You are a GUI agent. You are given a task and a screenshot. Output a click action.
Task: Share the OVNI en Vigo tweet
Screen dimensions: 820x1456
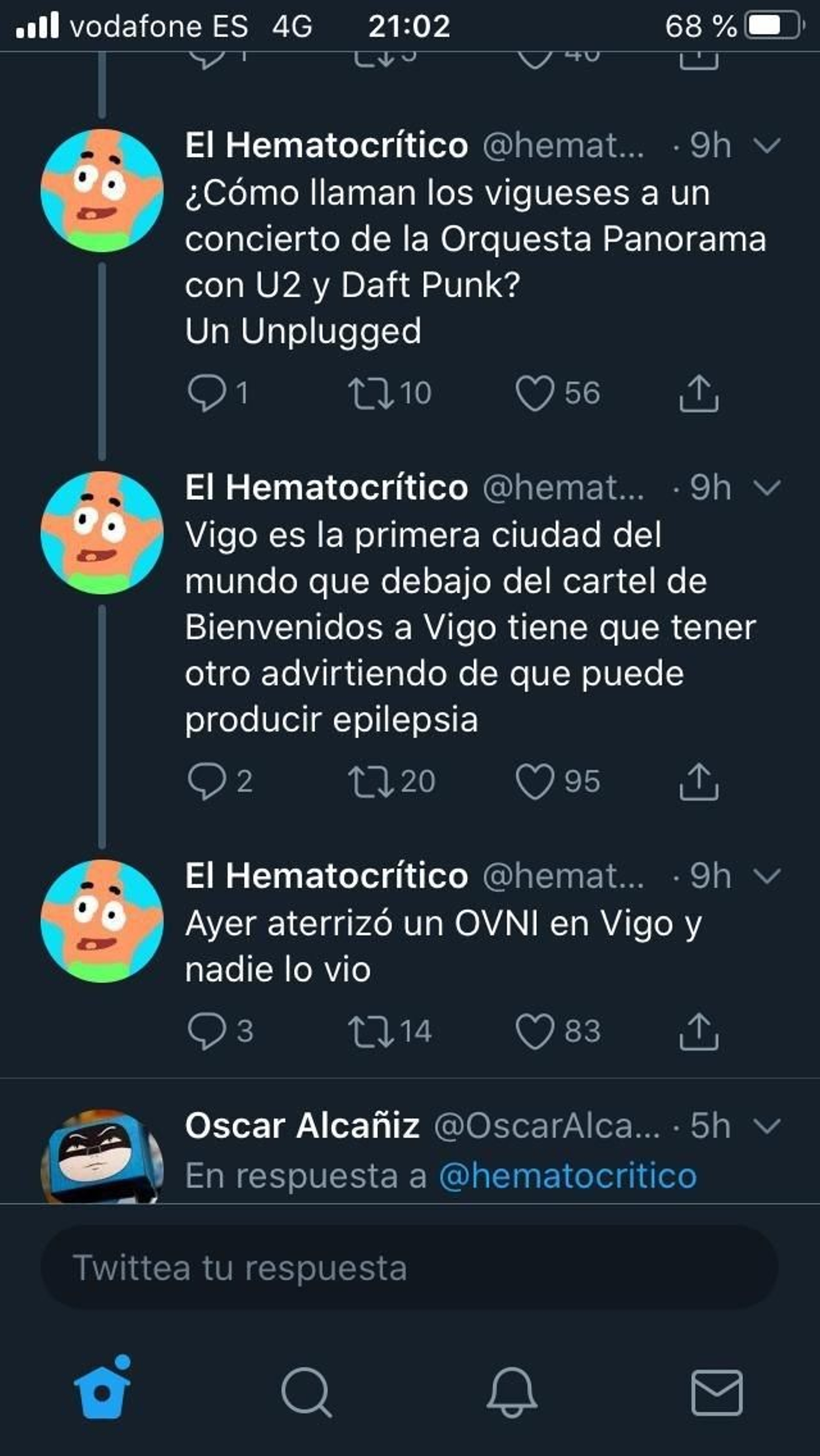699,1032
